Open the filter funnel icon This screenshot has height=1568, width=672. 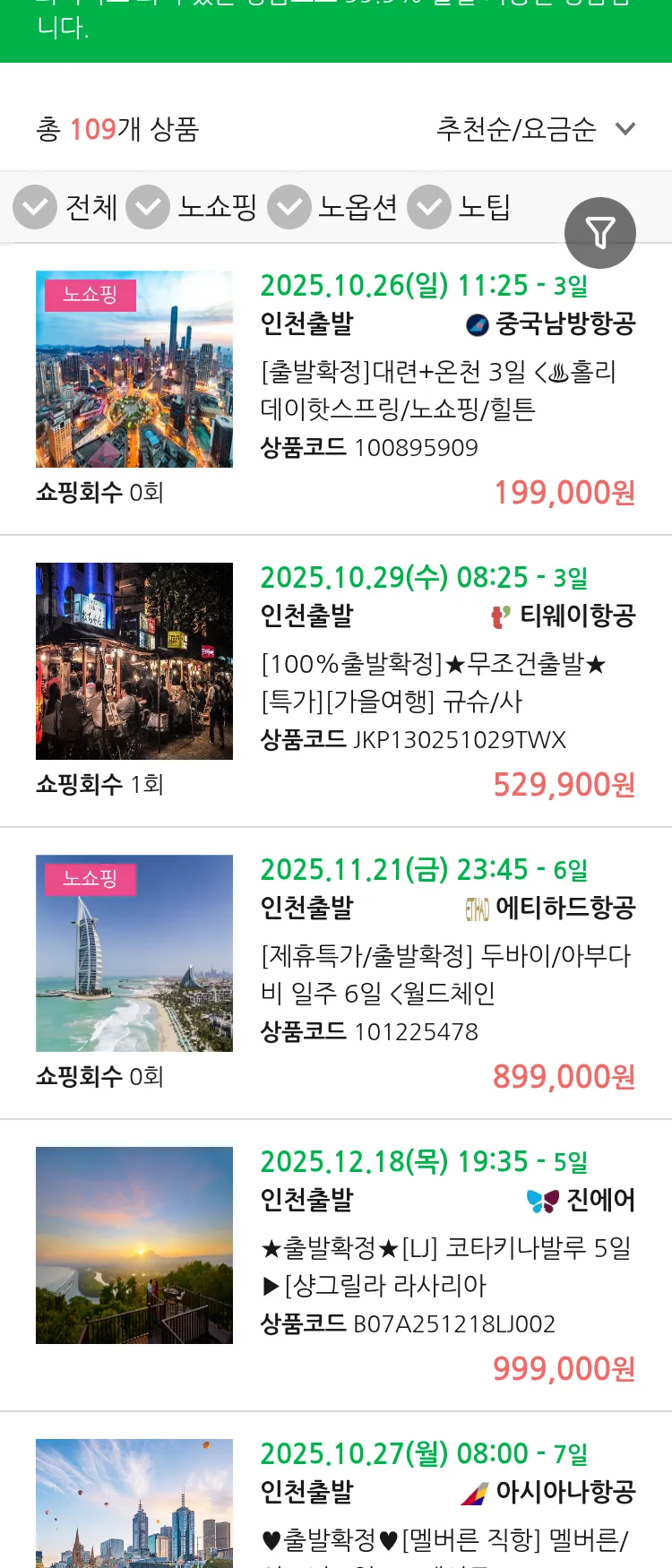tap(600, 232)
